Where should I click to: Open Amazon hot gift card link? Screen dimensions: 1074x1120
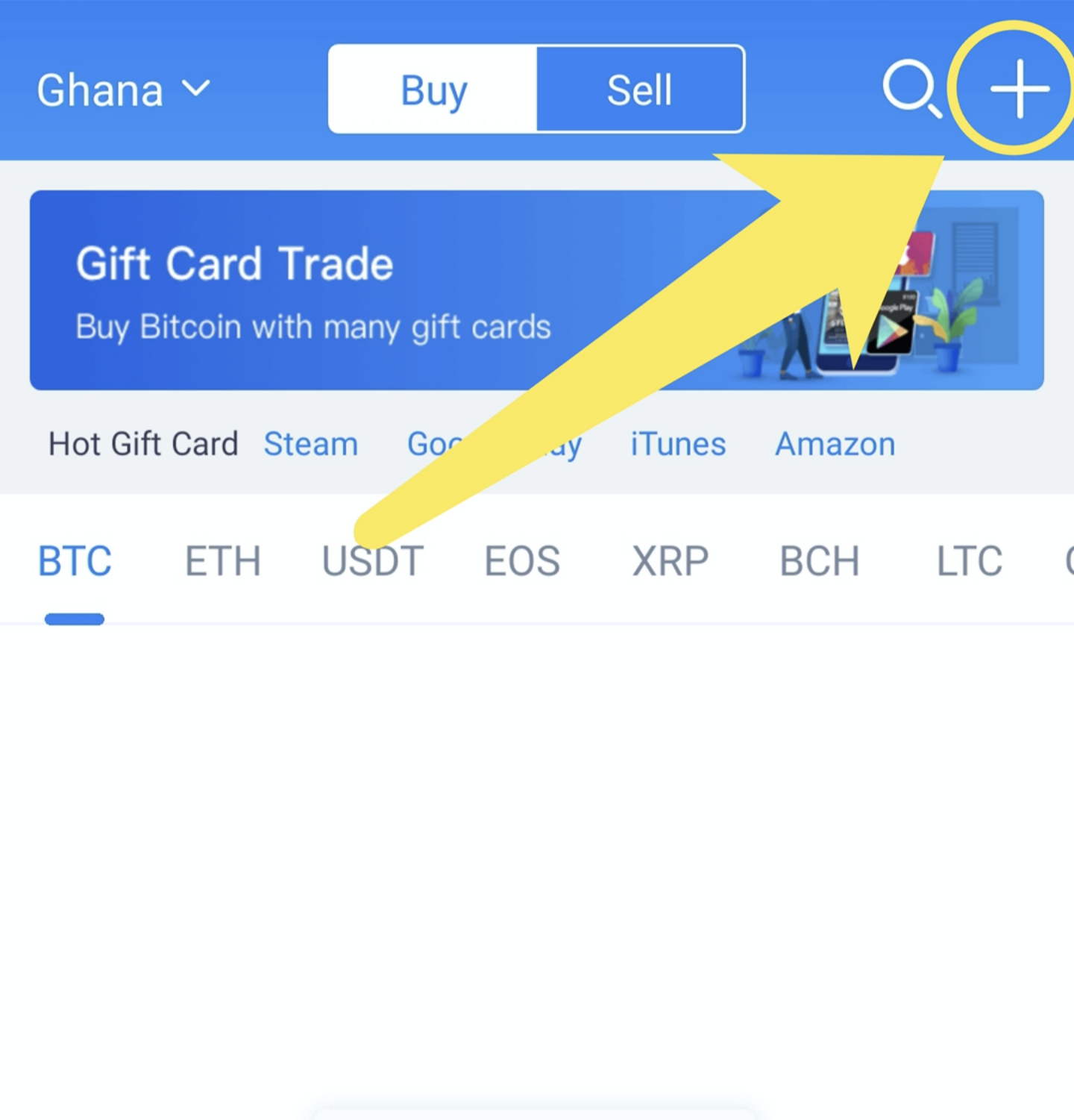[x=835, y=445]
